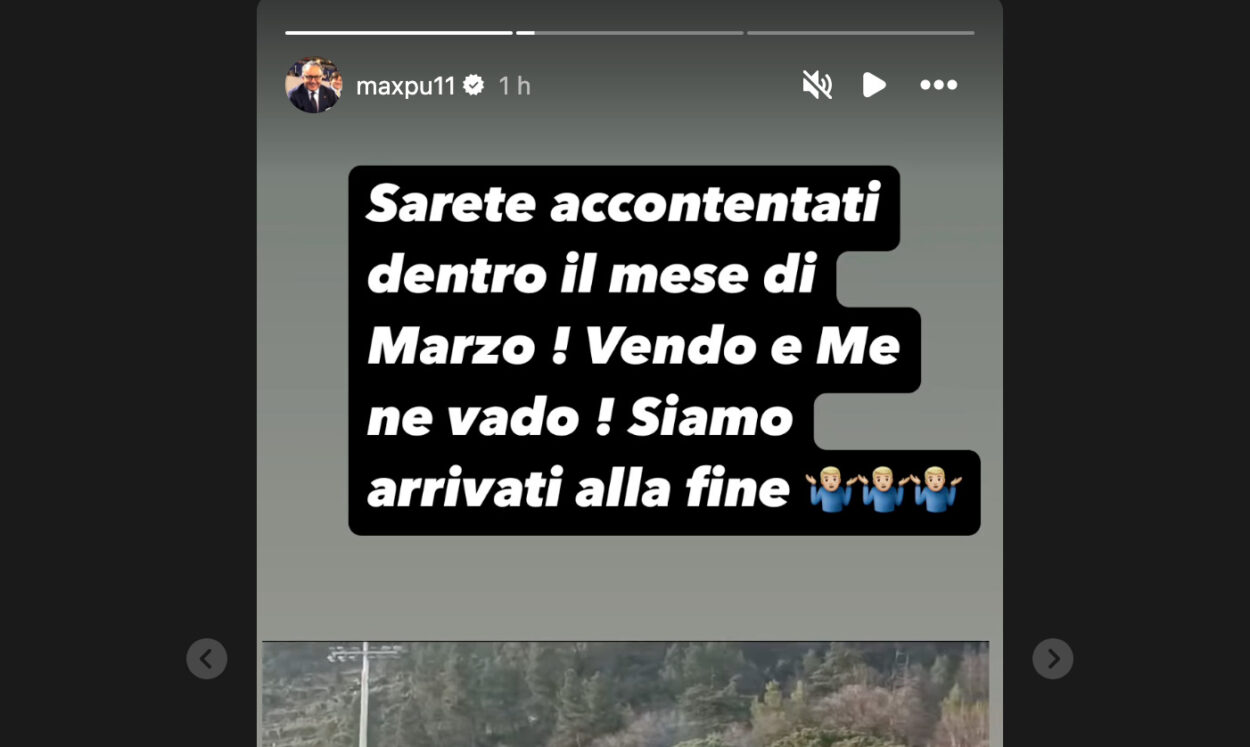Resume story playback
1250x747 pixels.
point(874,85)
